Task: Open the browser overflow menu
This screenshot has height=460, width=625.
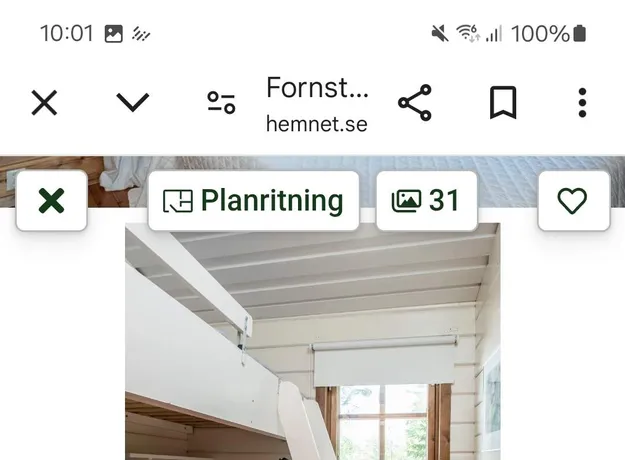Action: click(582, 102)
